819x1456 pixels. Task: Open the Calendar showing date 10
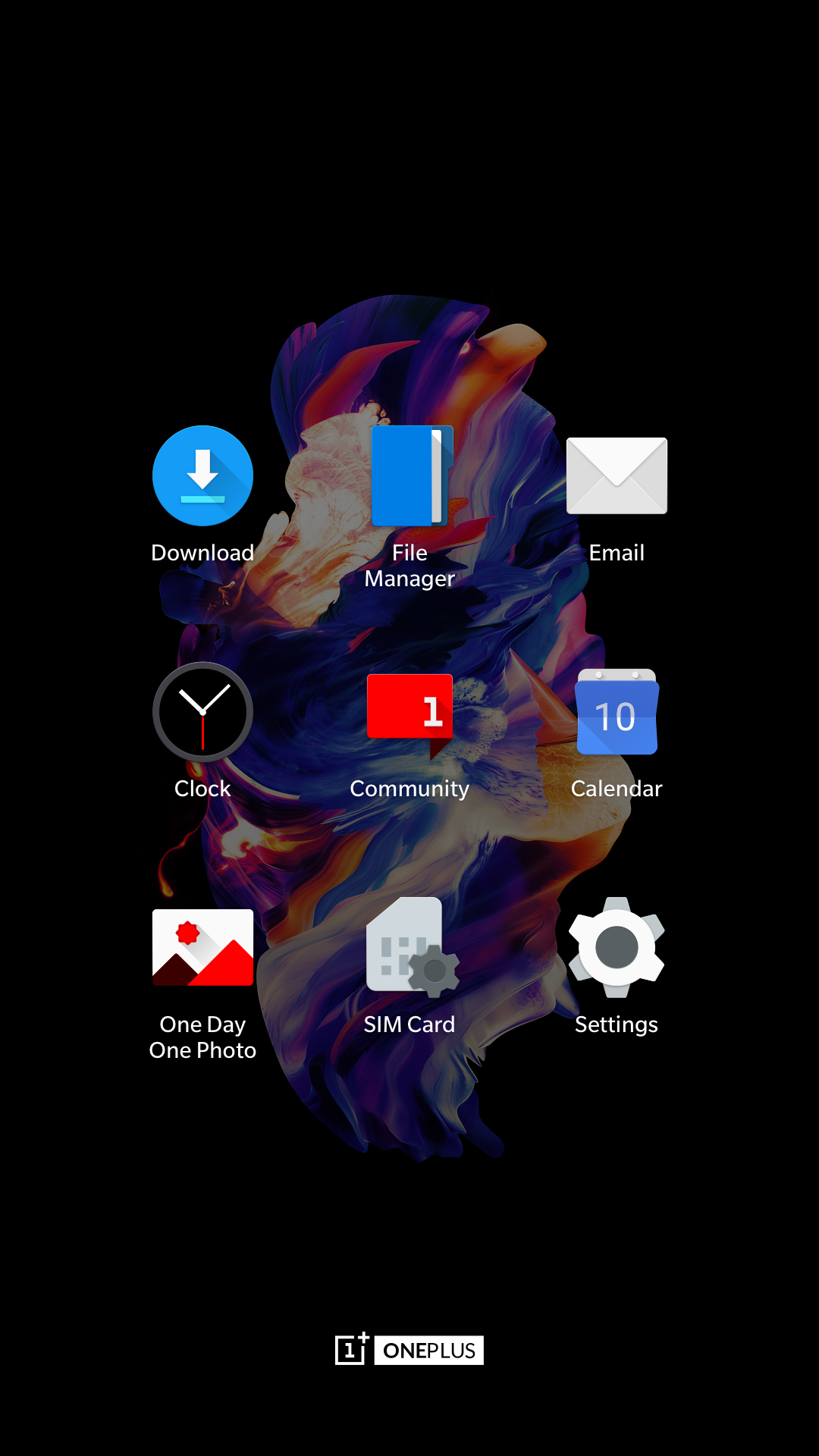[617, 713]
